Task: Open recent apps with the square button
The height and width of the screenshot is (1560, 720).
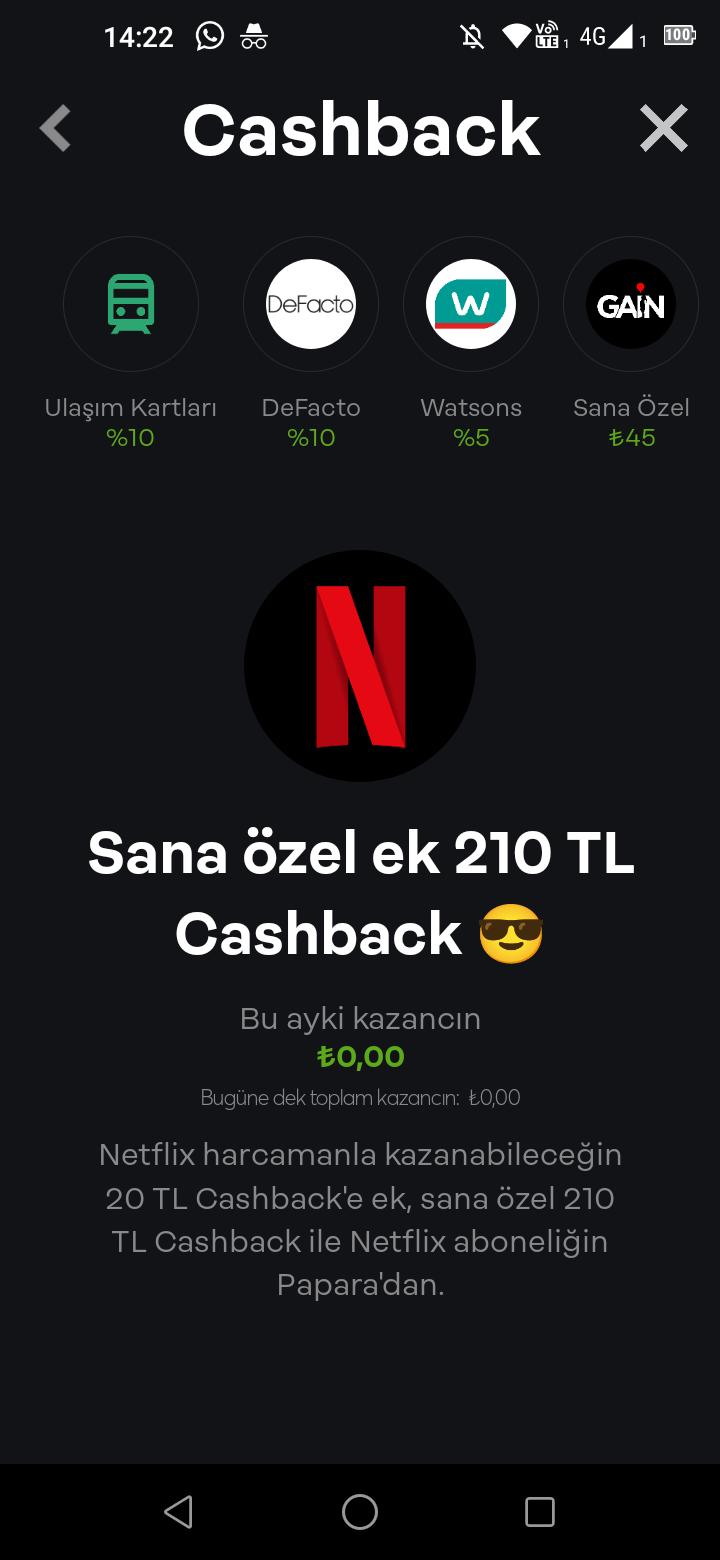Action: click(x=539, y=1511)
